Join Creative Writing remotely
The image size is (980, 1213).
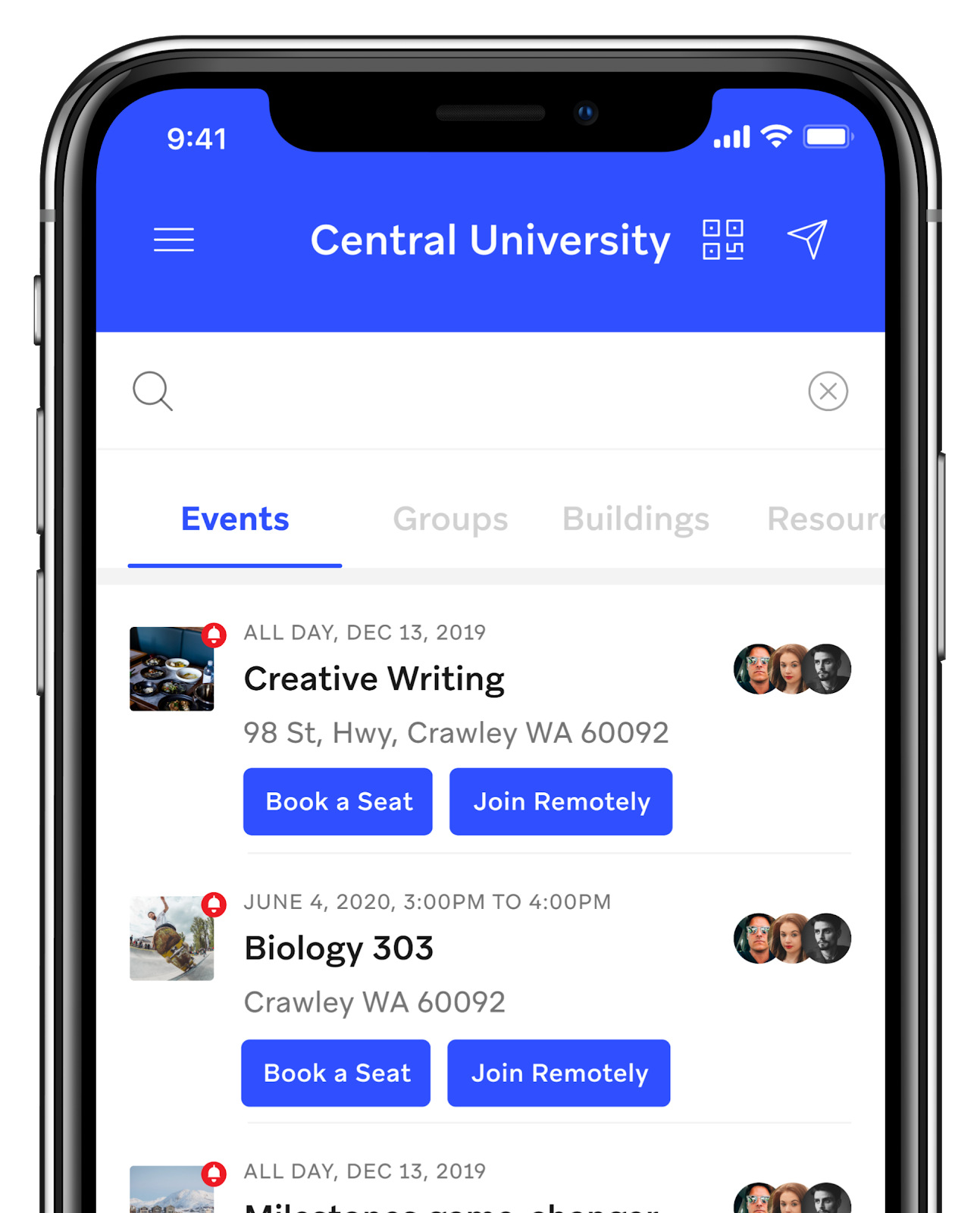tap(561, 802)
